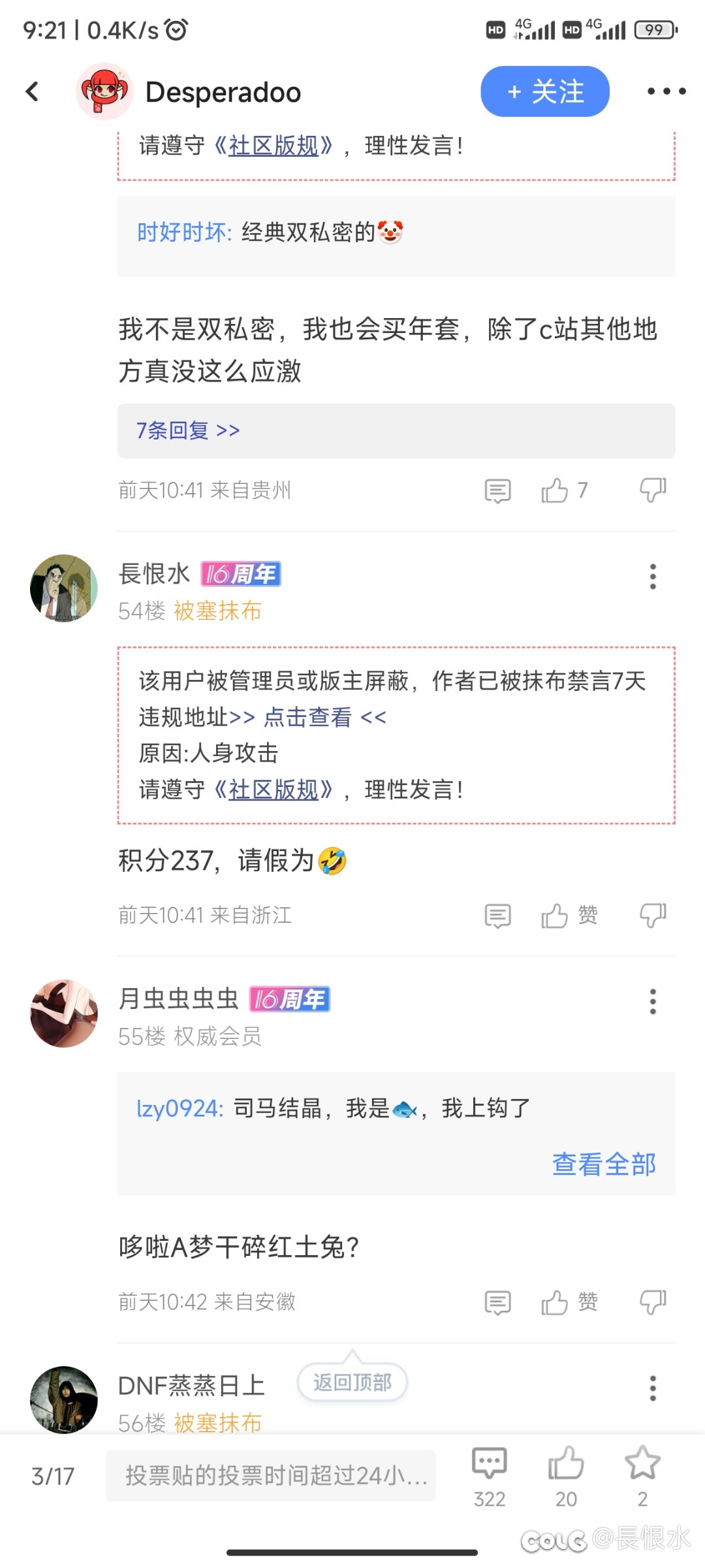The width and height of the screenshot is (705, 1568).
Task: Tap 查看全部 under lzy0924's quote
Action: click(604, 1164)
